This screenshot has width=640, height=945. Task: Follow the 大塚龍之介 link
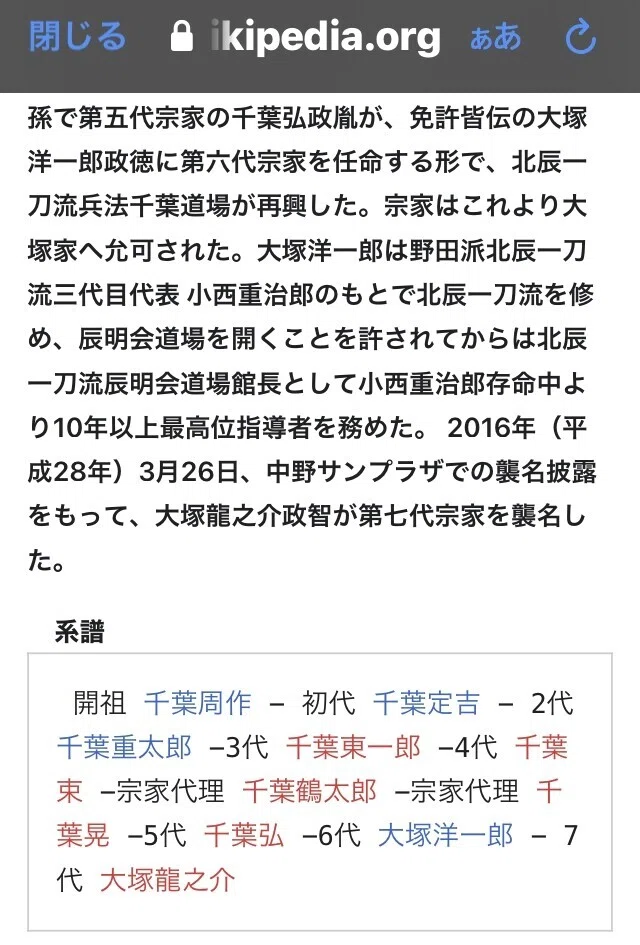pyautogui.click(x=168, y=880)
